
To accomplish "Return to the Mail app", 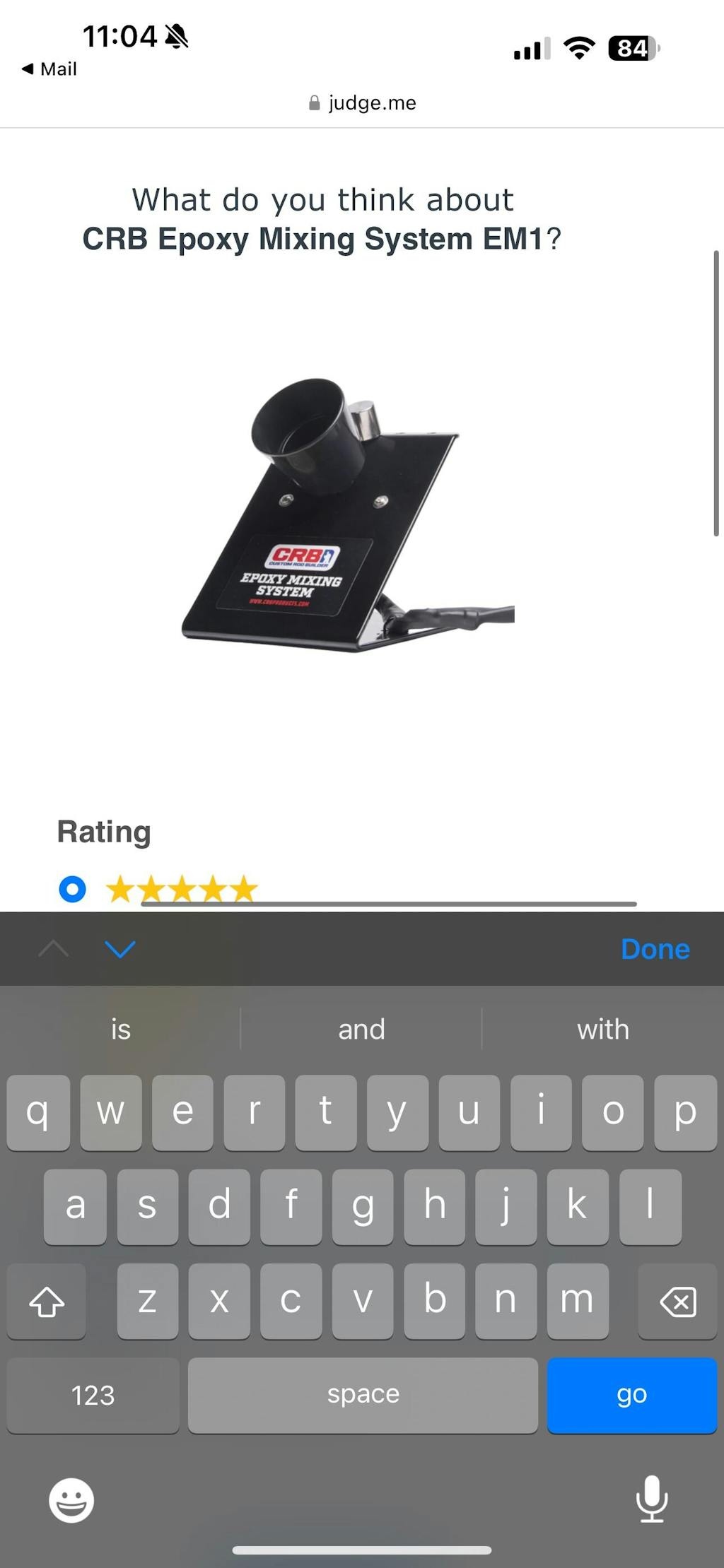I will (x=49, y=69).
